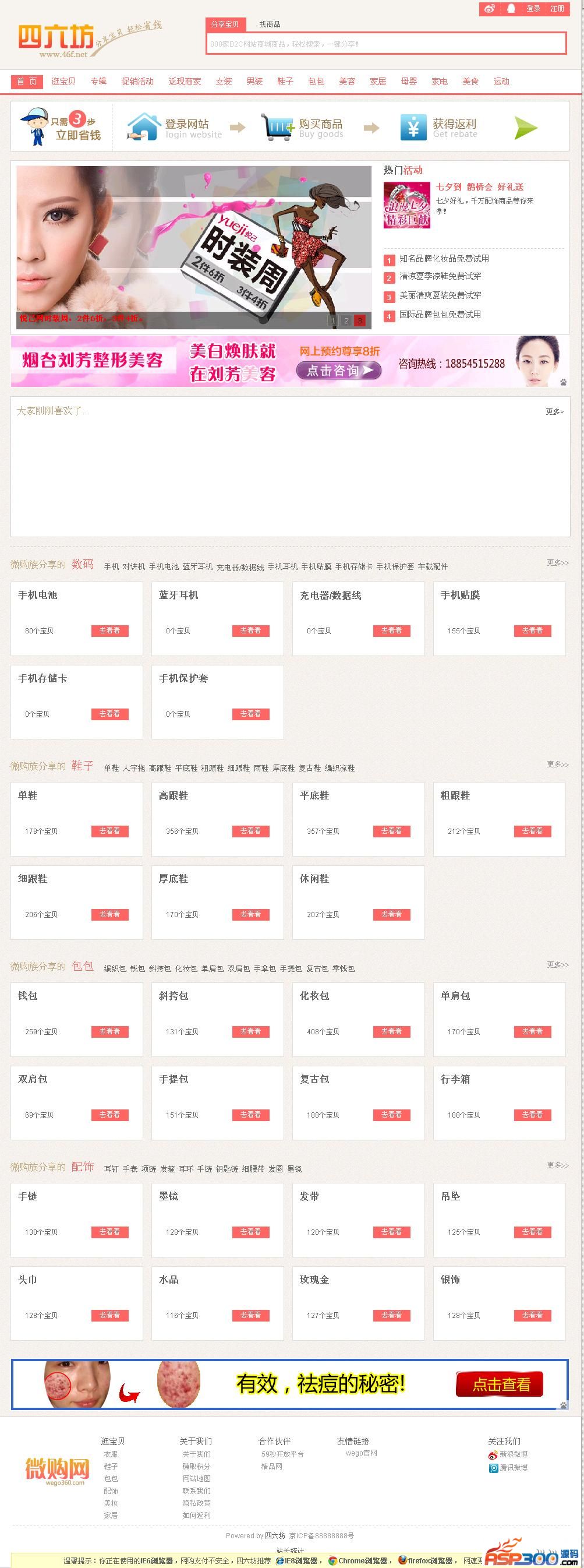Tap 去看看 on the 手机电池 card
The image size is (584, 1568).
(x=109, y=630)
